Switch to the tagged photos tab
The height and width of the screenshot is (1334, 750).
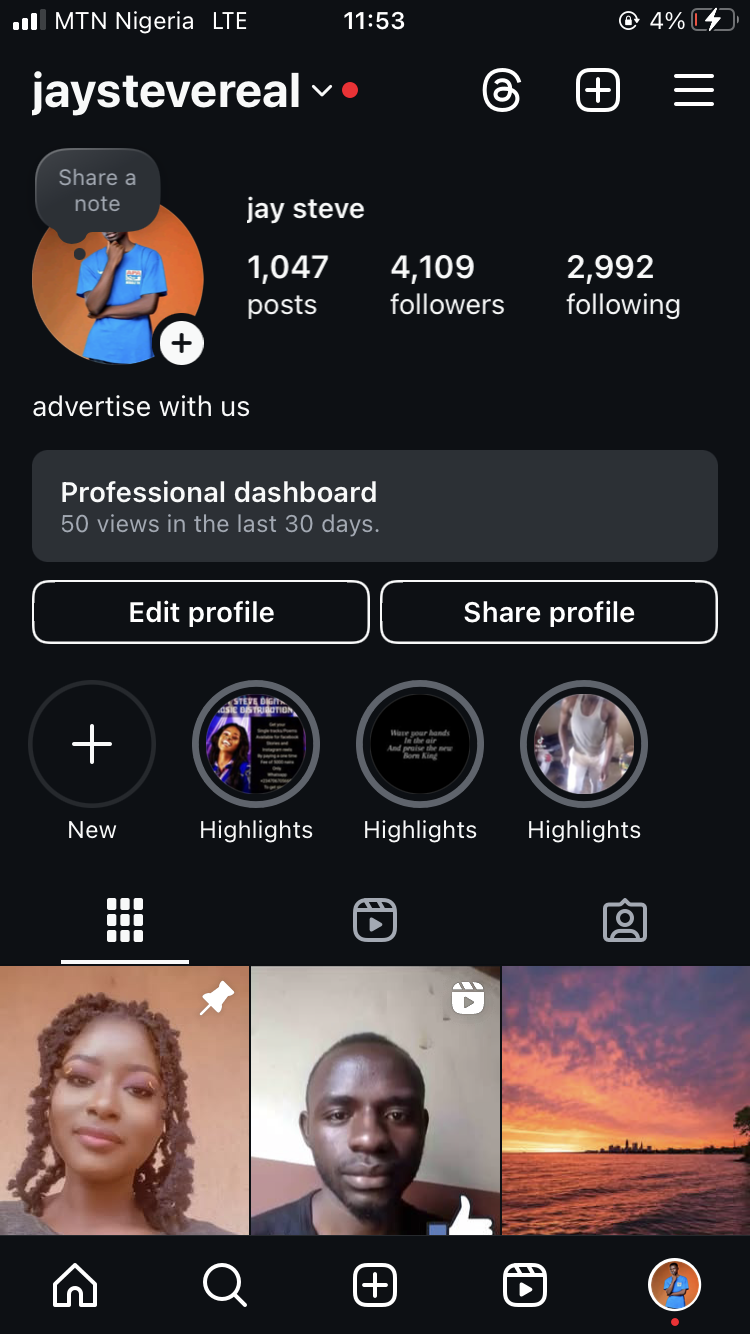(x=625, y=920)
